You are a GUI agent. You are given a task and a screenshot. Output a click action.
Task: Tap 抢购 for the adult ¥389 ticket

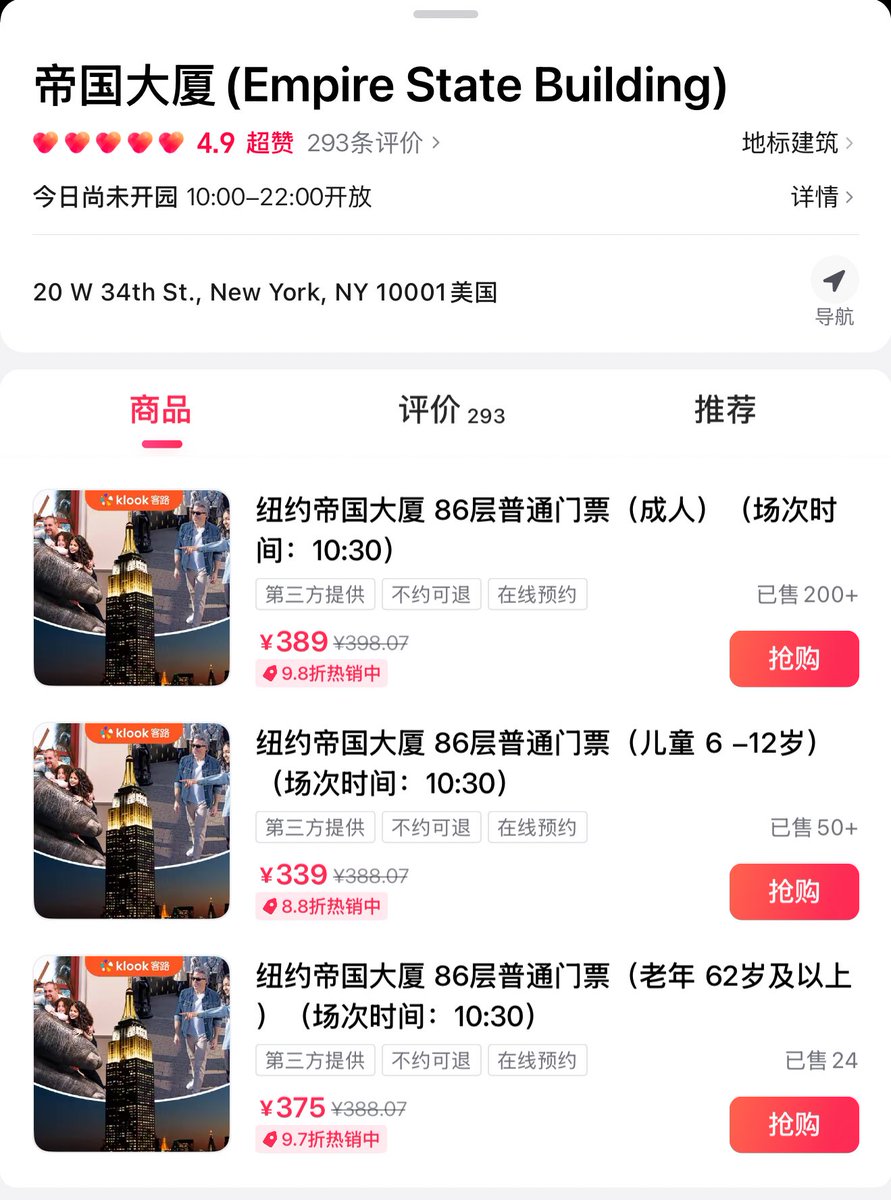794,659
